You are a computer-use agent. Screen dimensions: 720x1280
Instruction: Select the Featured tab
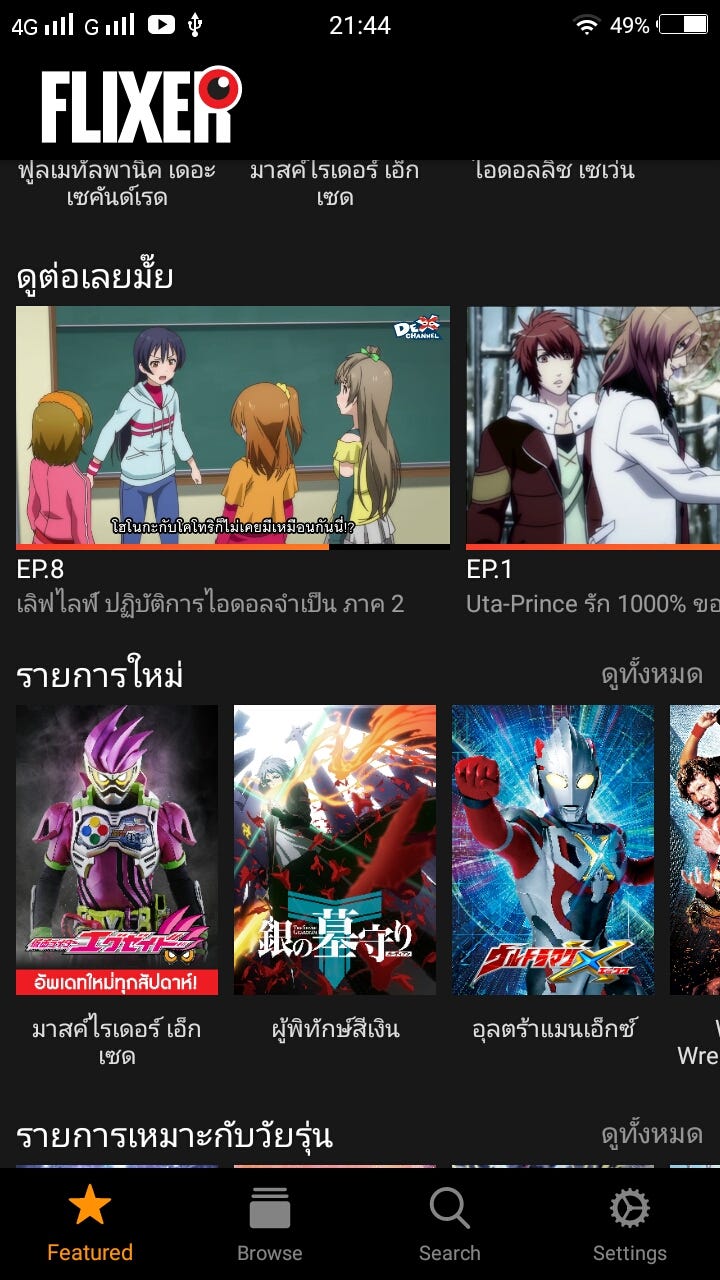[x=90, y=1225]
